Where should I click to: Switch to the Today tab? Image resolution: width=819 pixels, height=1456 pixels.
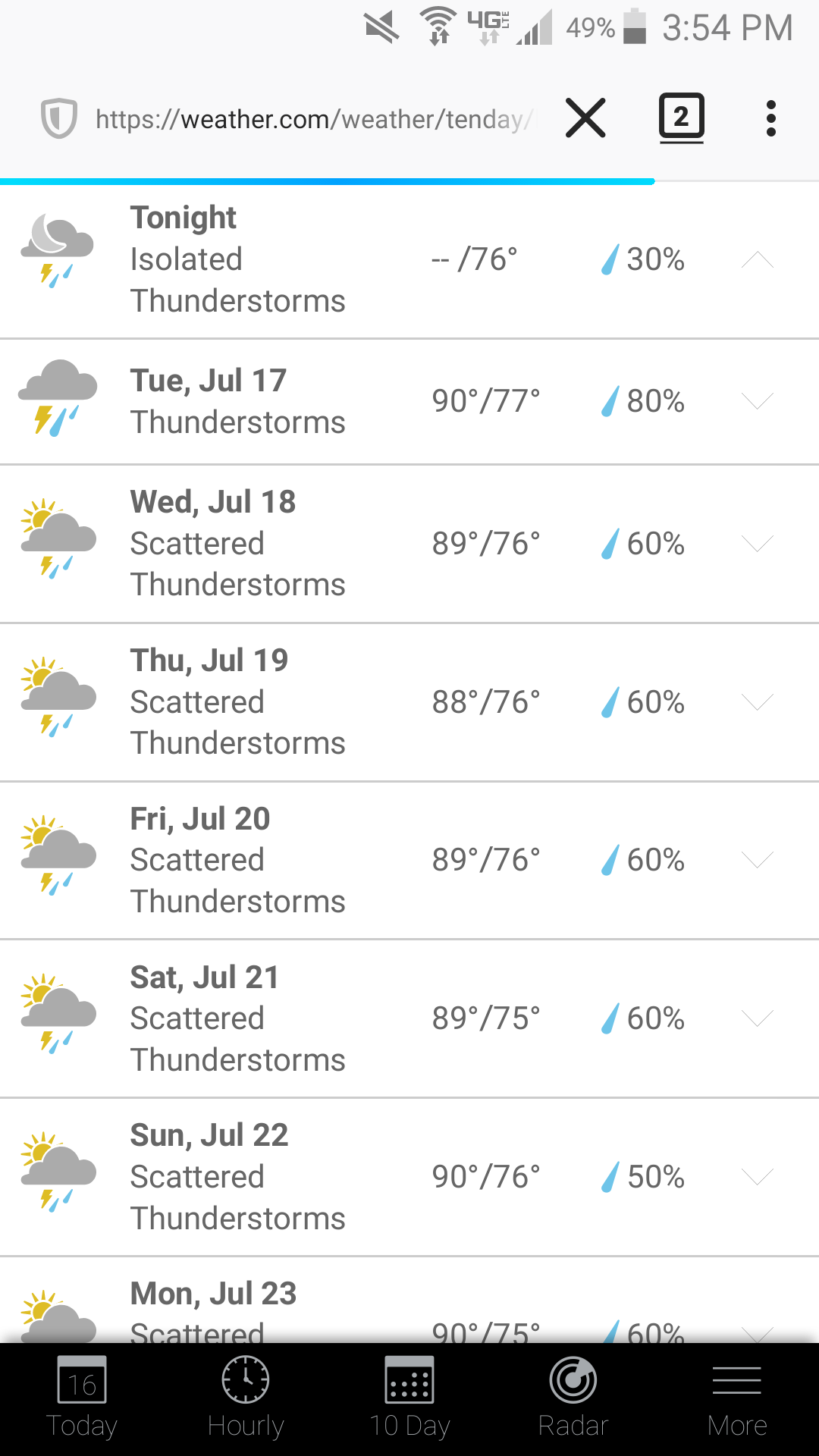click(82, 1399)
